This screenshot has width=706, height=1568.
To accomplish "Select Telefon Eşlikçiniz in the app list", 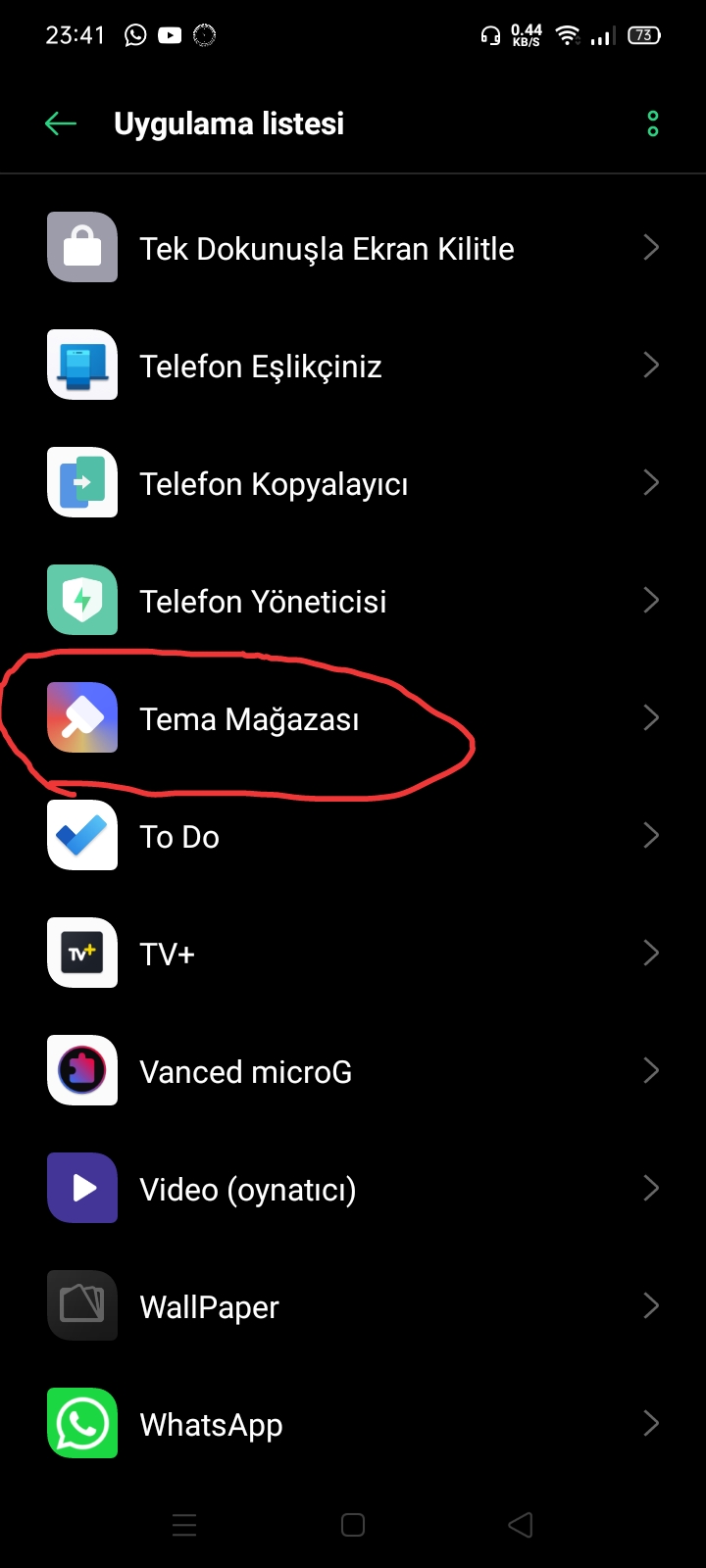I will 353,366.
